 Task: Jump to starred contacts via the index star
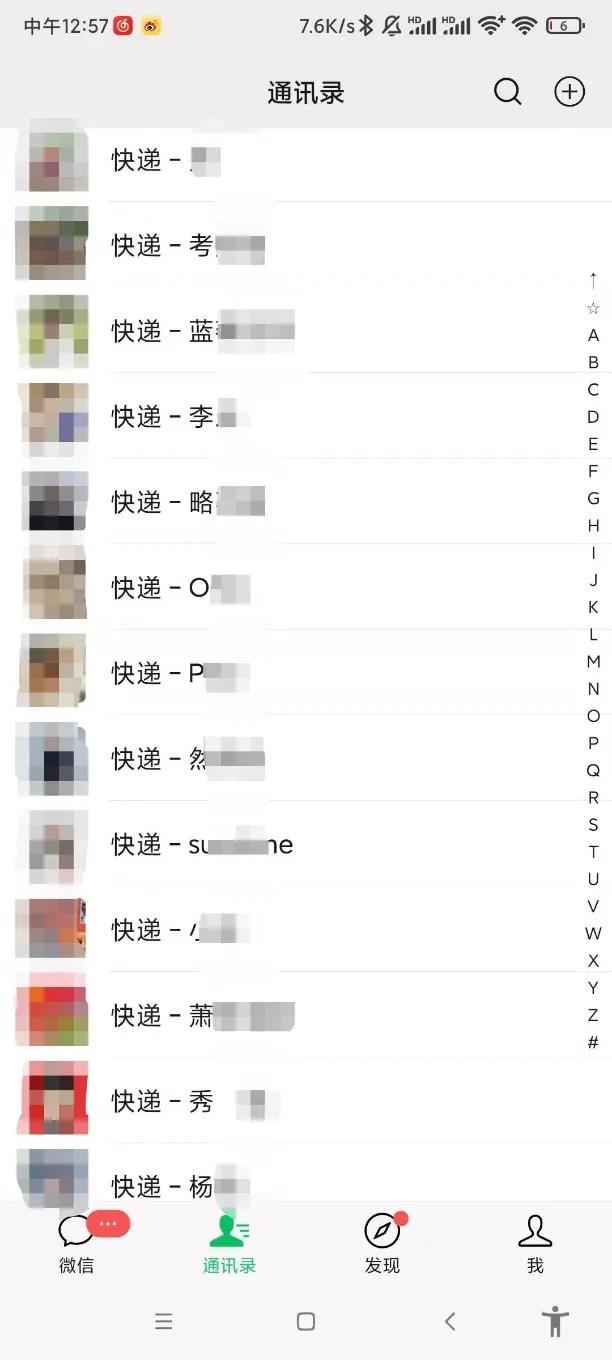tap(593, 308)
